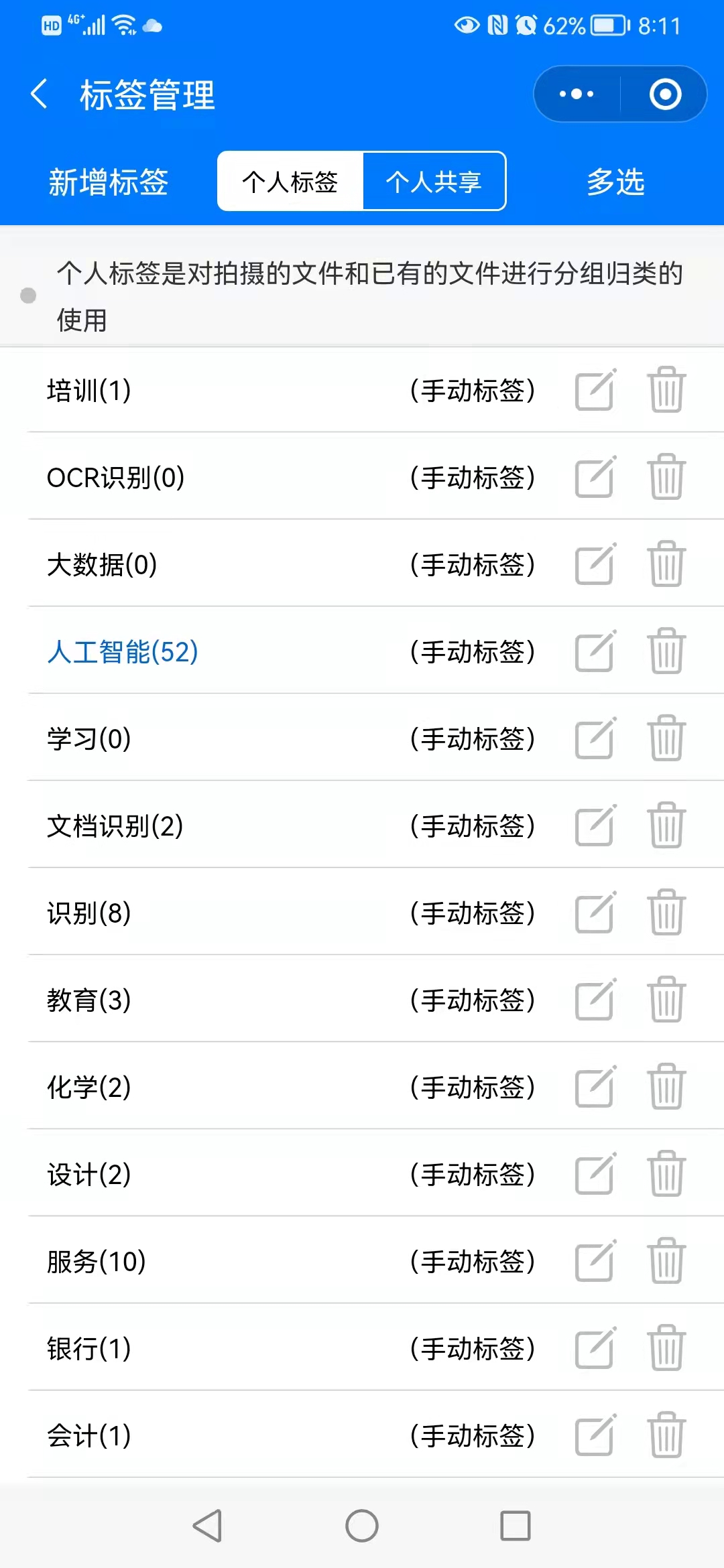Switch to the 个人标签 tab
This screenshot has width=724, height=1568.
click(x=290, y=182)
